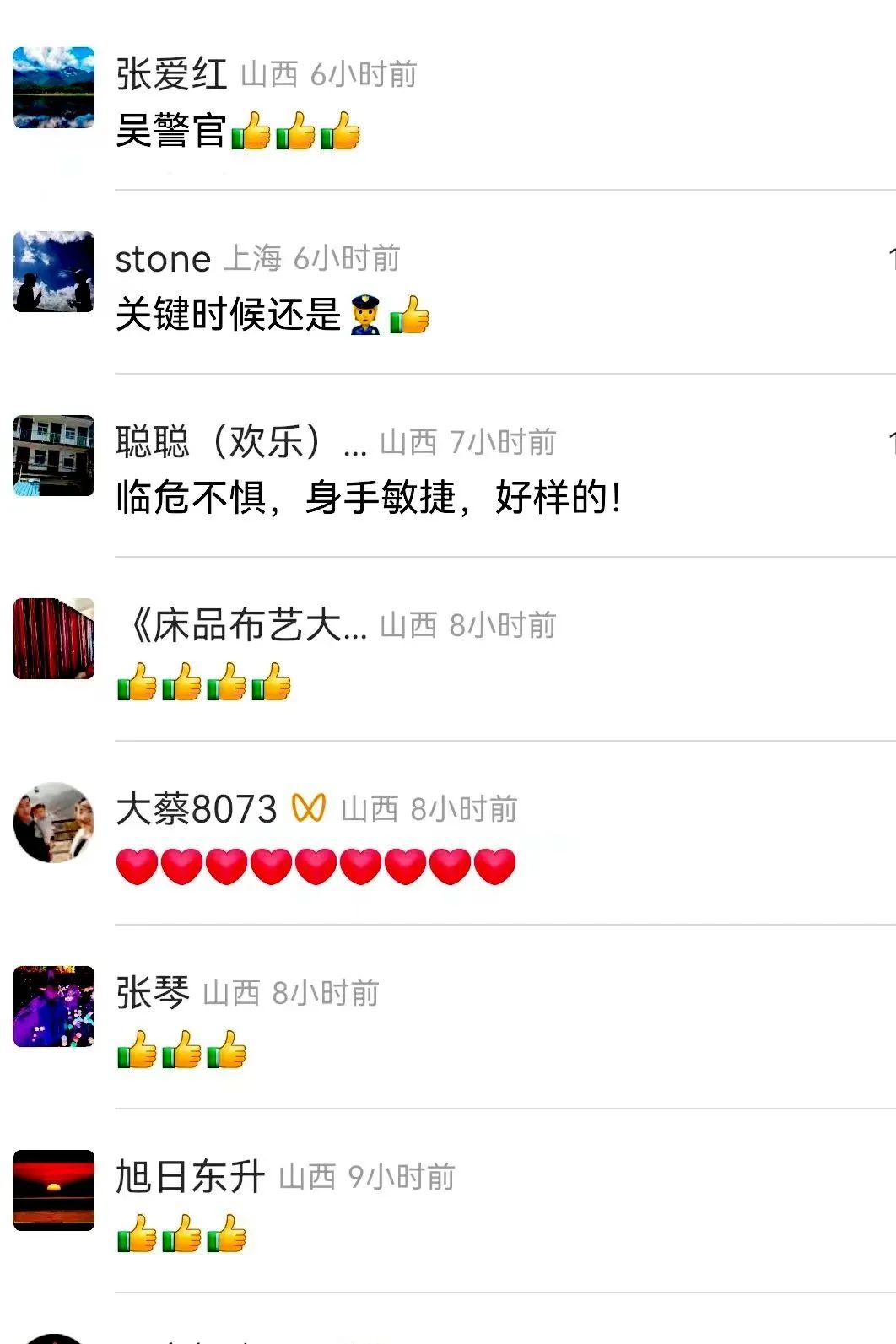Reply to 临危不惧，身手敏捷，好样的!
The height and width of the screenshot is (1344, 896).
(x=368, y=498)
